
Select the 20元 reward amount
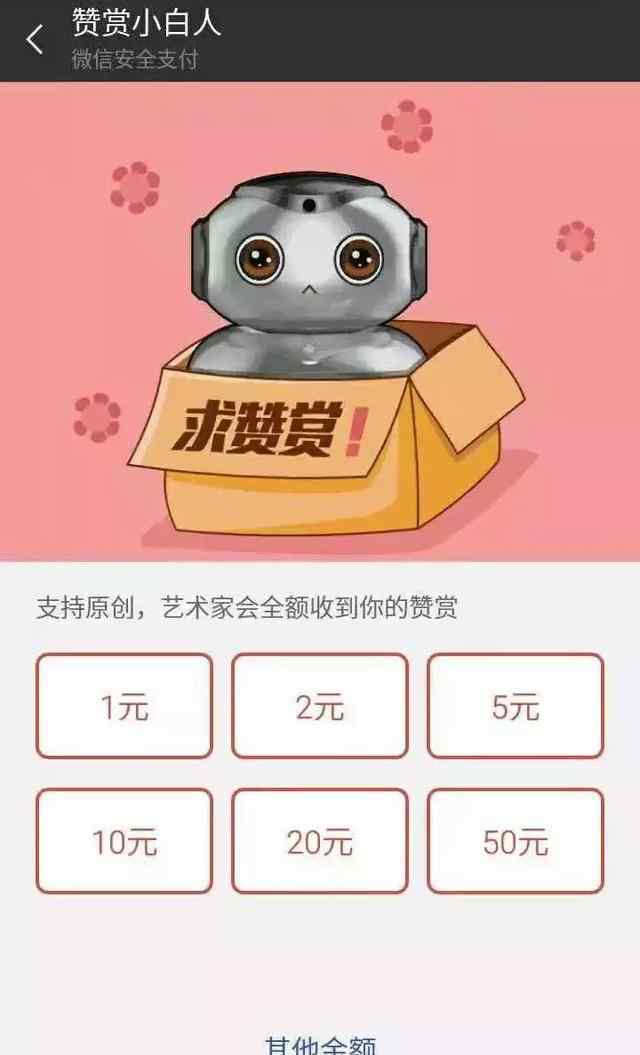pos(320,841)
